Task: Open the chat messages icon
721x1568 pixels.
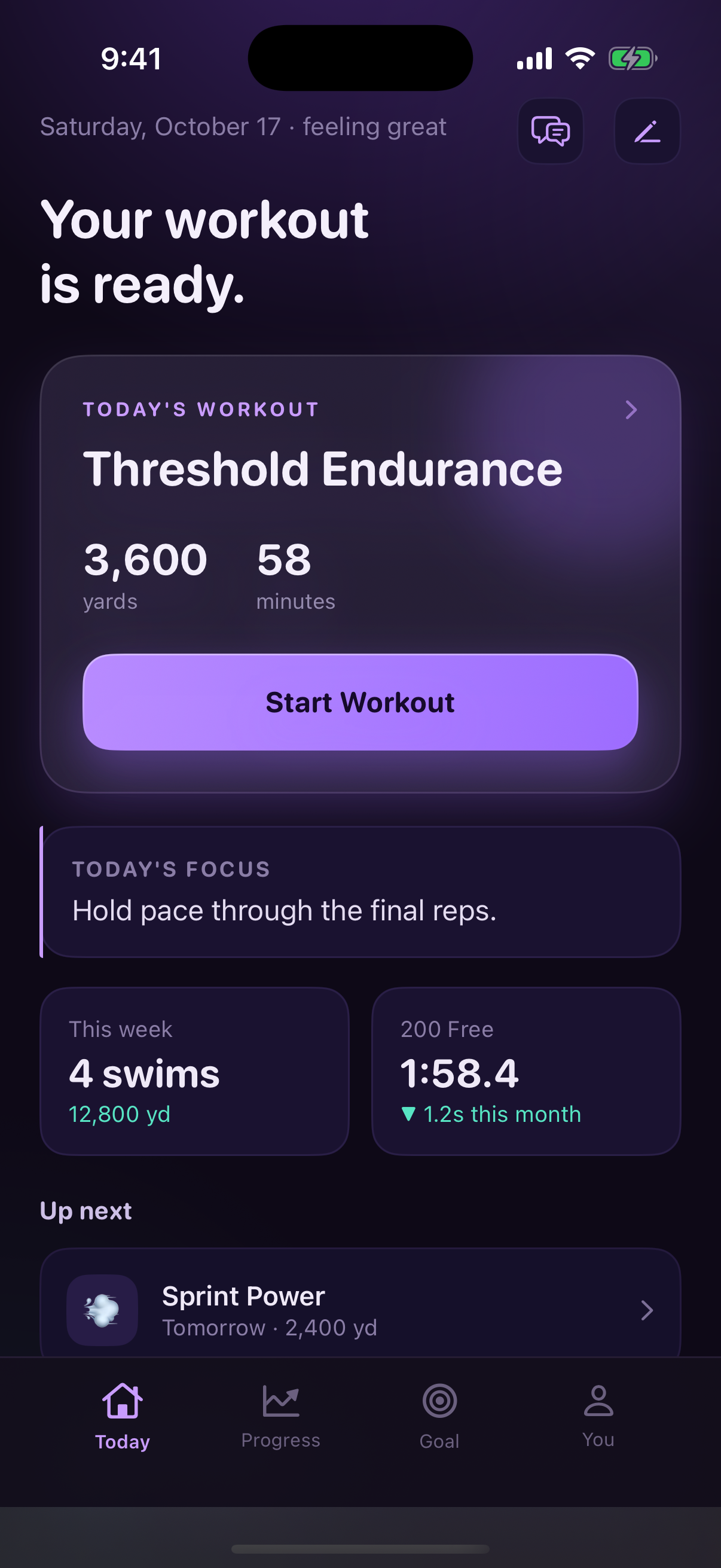Action: [x=550, y=131]
